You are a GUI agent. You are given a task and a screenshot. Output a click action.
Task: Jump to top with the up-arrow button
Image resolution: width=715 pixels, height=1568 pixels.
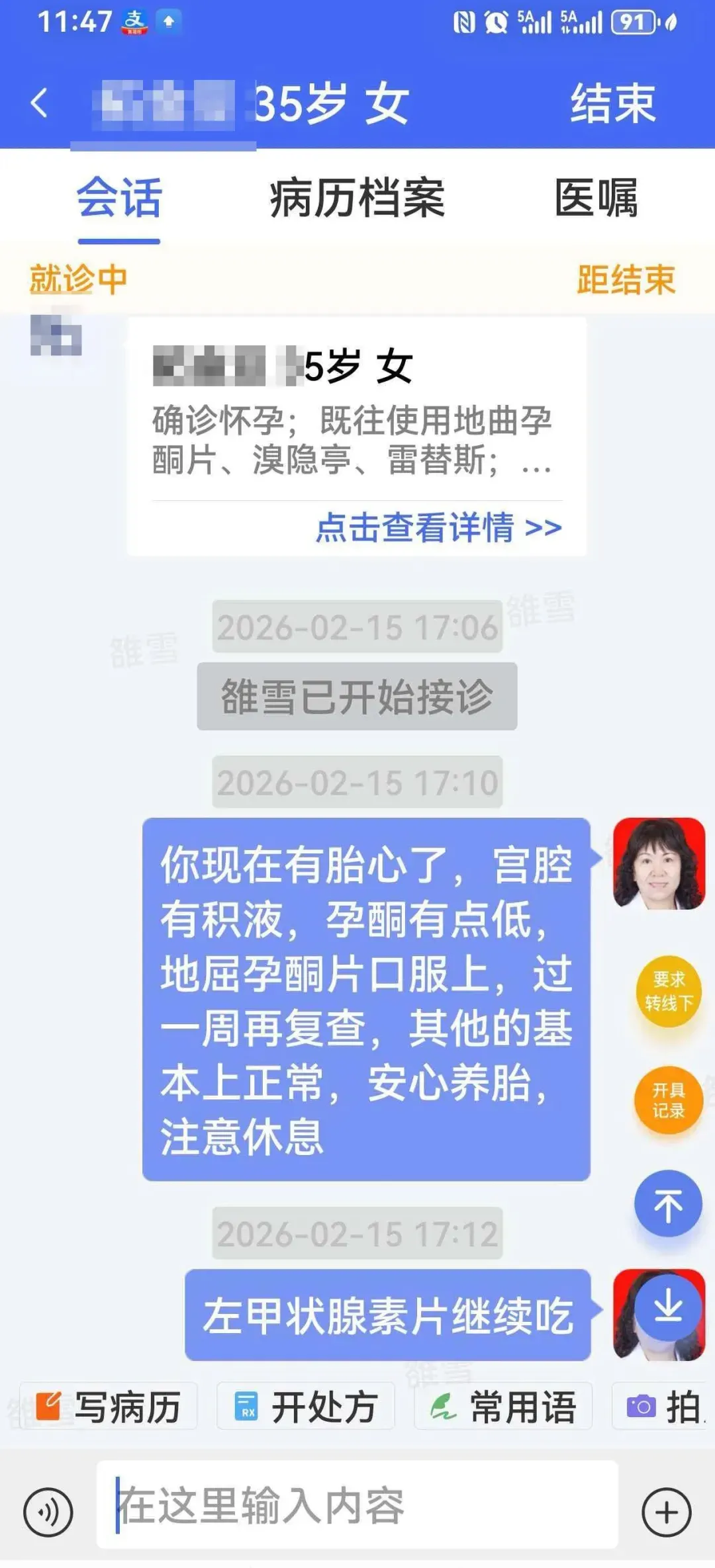[669, 1204]
